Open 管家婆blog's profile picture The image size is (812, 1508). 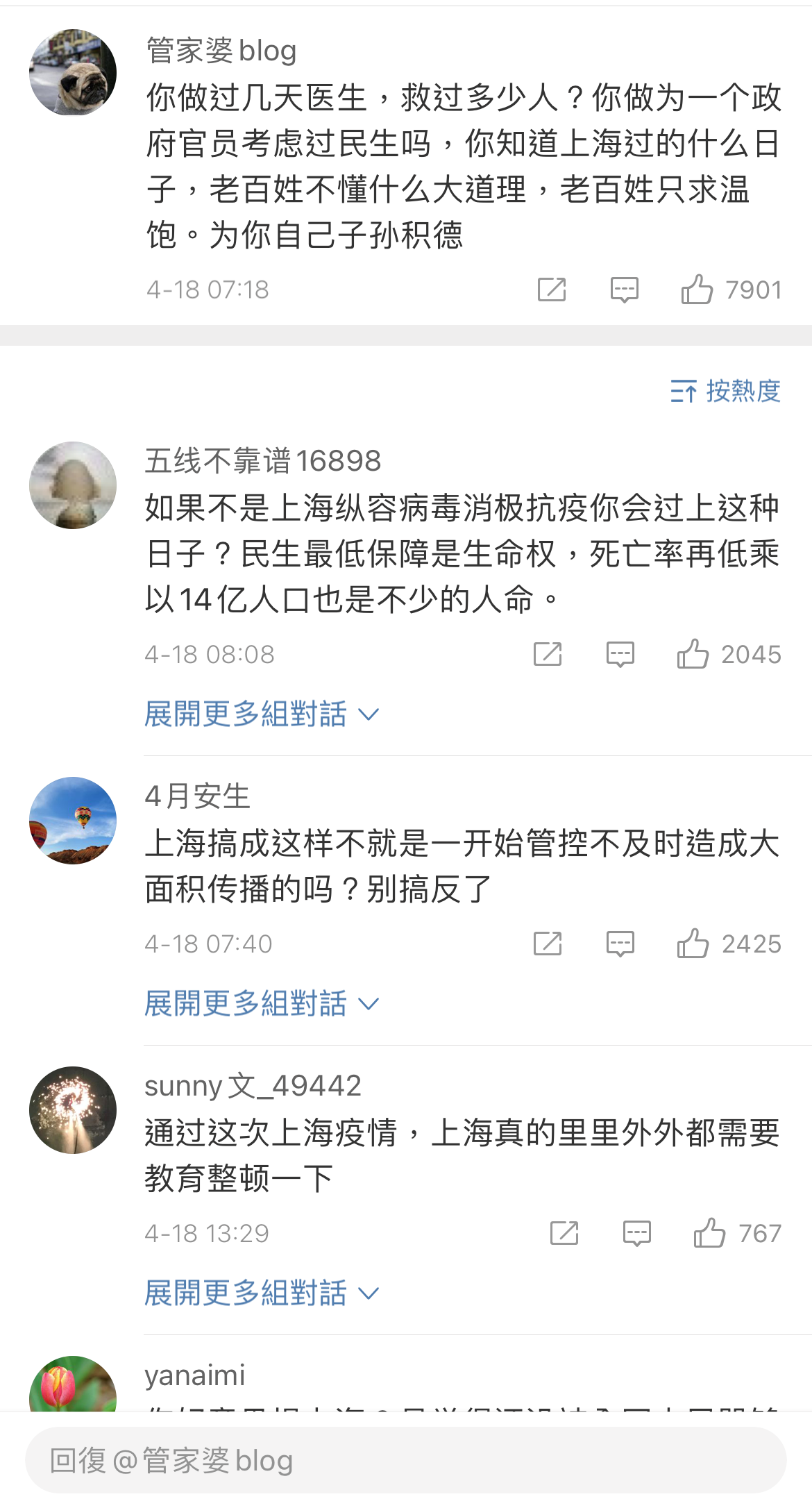point(73,72)
